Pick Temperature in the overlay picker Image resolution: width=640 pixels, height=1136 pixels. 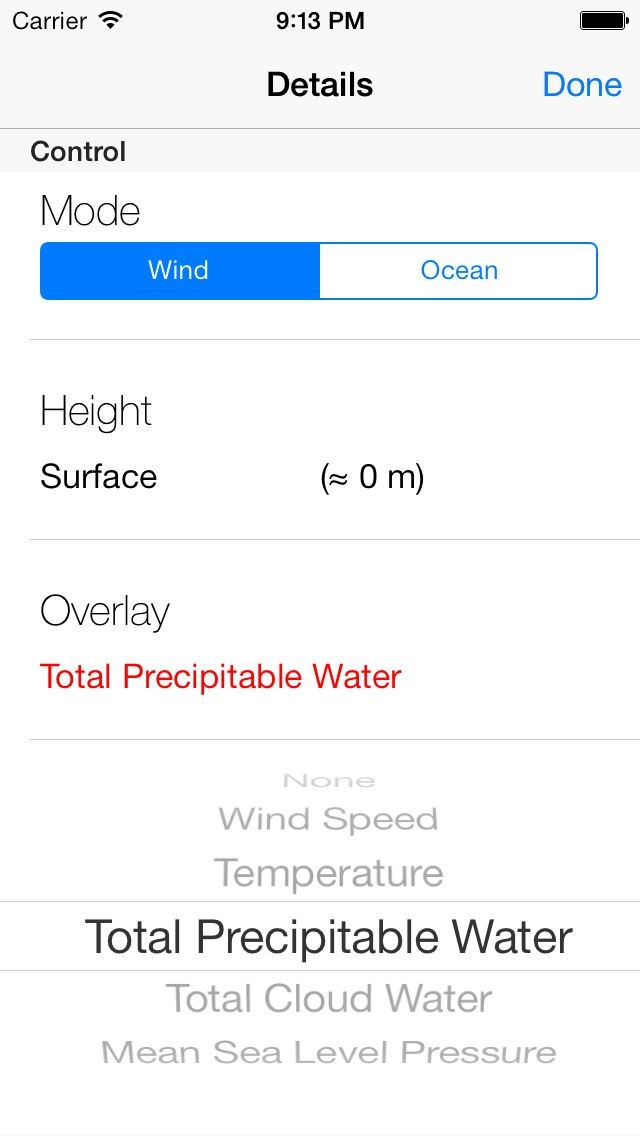(x=328, y=874)
